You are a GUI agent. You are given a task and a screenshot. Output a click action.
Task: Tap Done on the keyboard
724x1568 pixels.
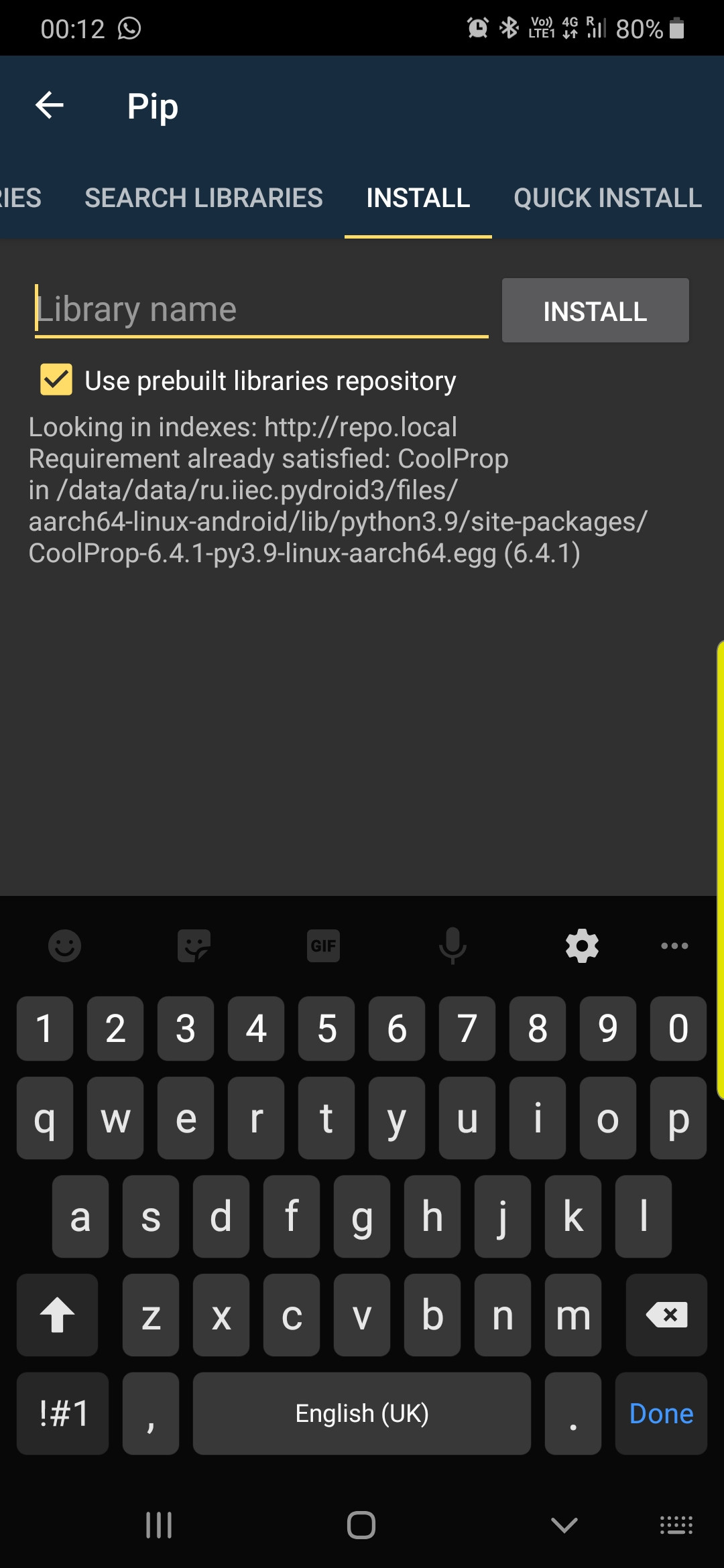(x=661, y=1413)
